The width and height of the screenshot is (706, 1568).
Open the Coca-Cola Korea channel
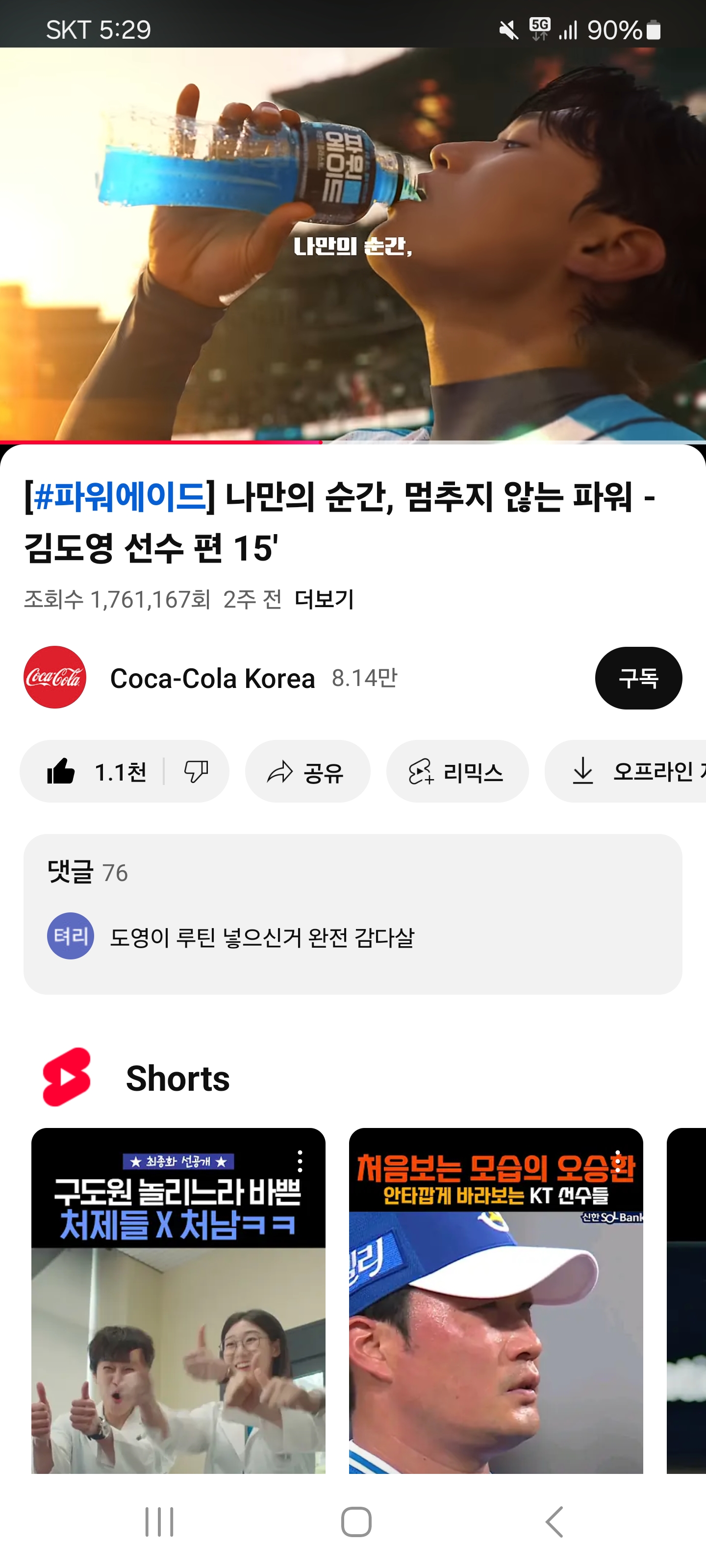pyautogui.click(x=212, y=678)
